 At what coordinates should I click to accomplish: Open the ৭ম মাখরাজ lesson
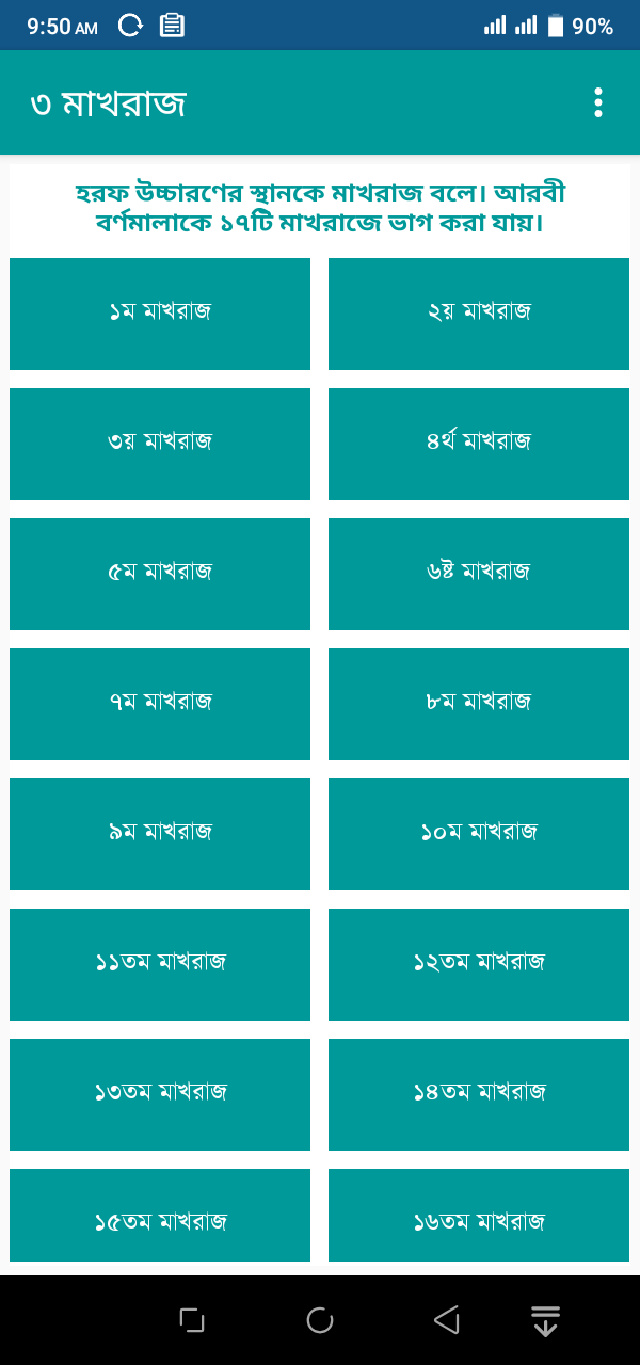point(160,703)
